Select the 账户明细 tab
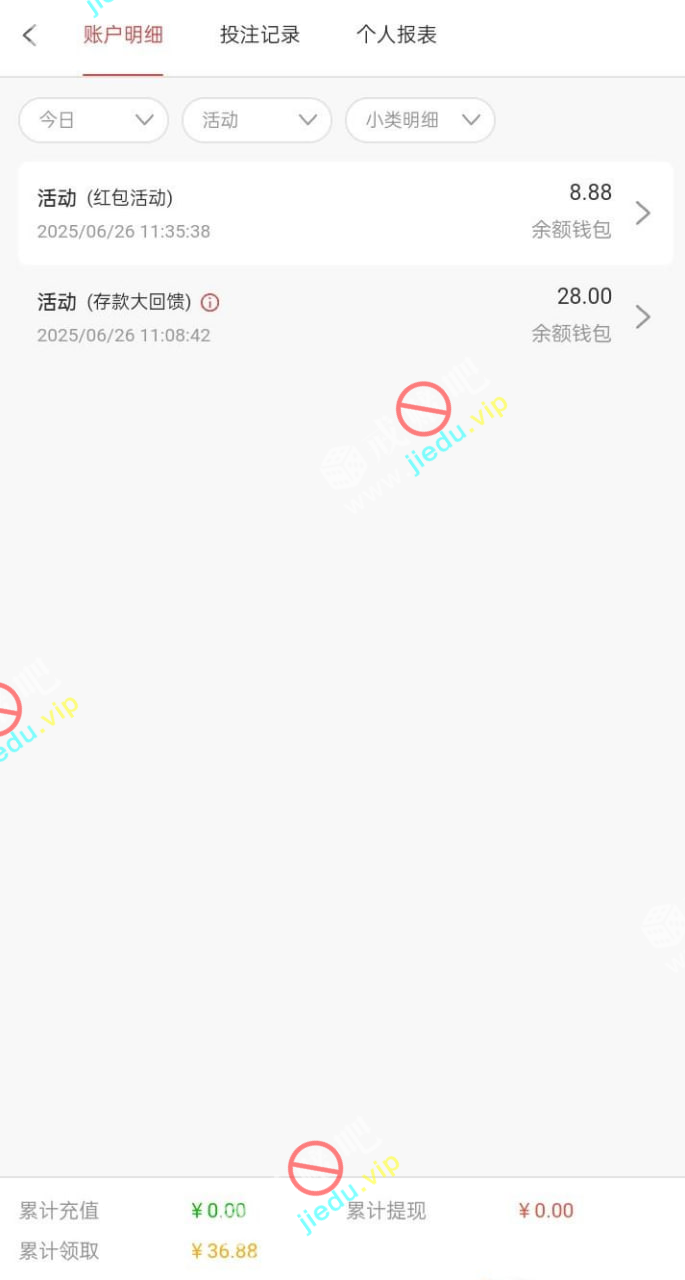The image size is (685, 1280). pos(123,35)
